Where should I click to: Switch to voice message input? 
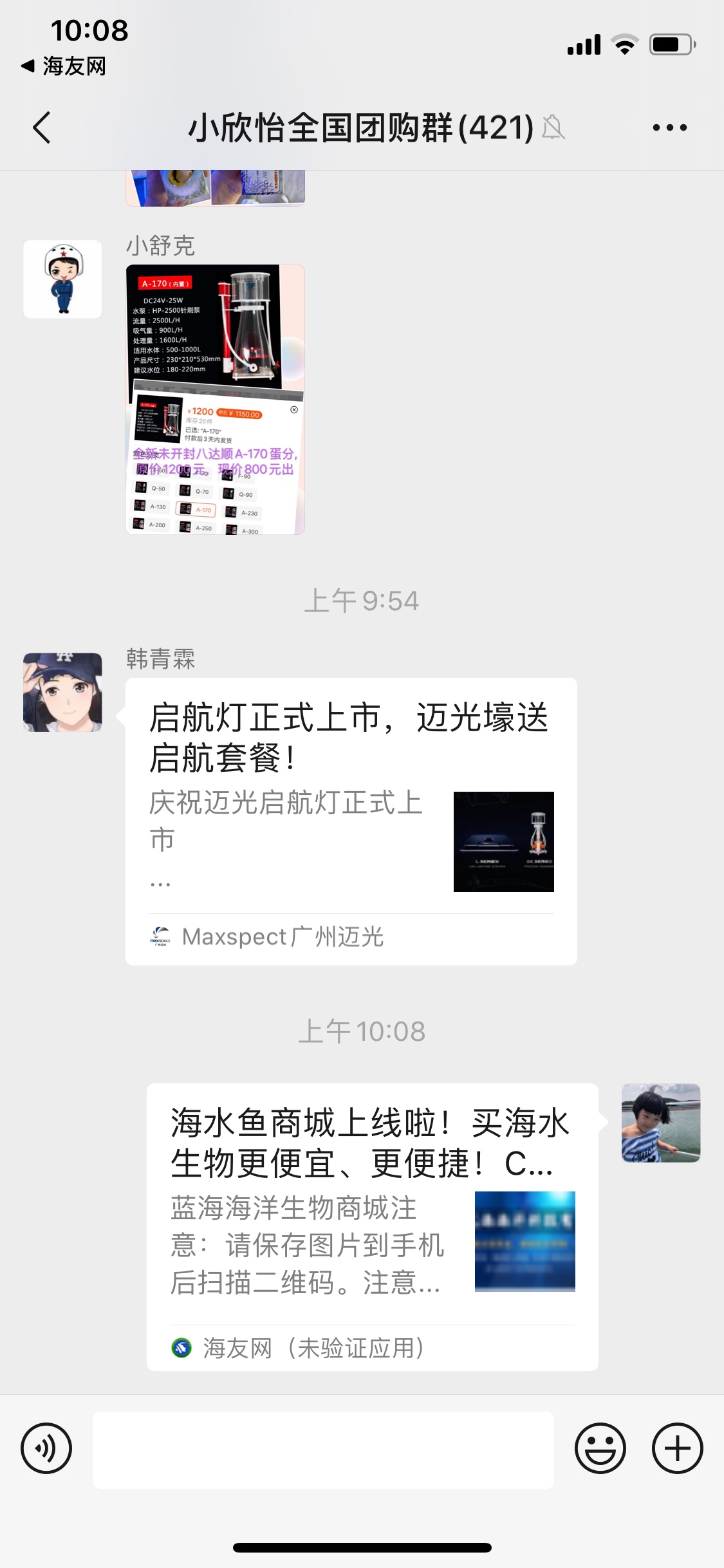point(46,1449)
